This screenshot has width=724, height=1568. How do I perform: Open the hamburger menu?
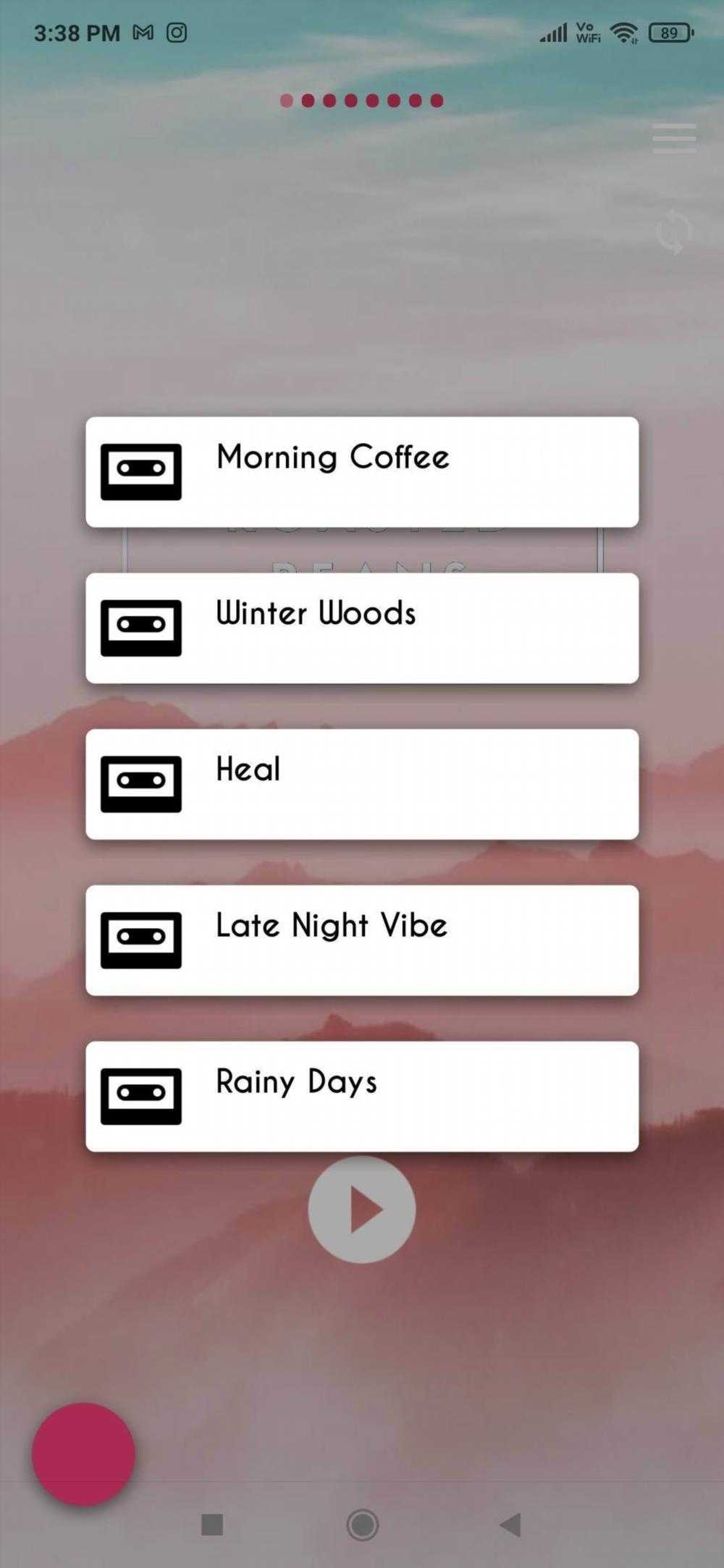click(x=674, y=138)
